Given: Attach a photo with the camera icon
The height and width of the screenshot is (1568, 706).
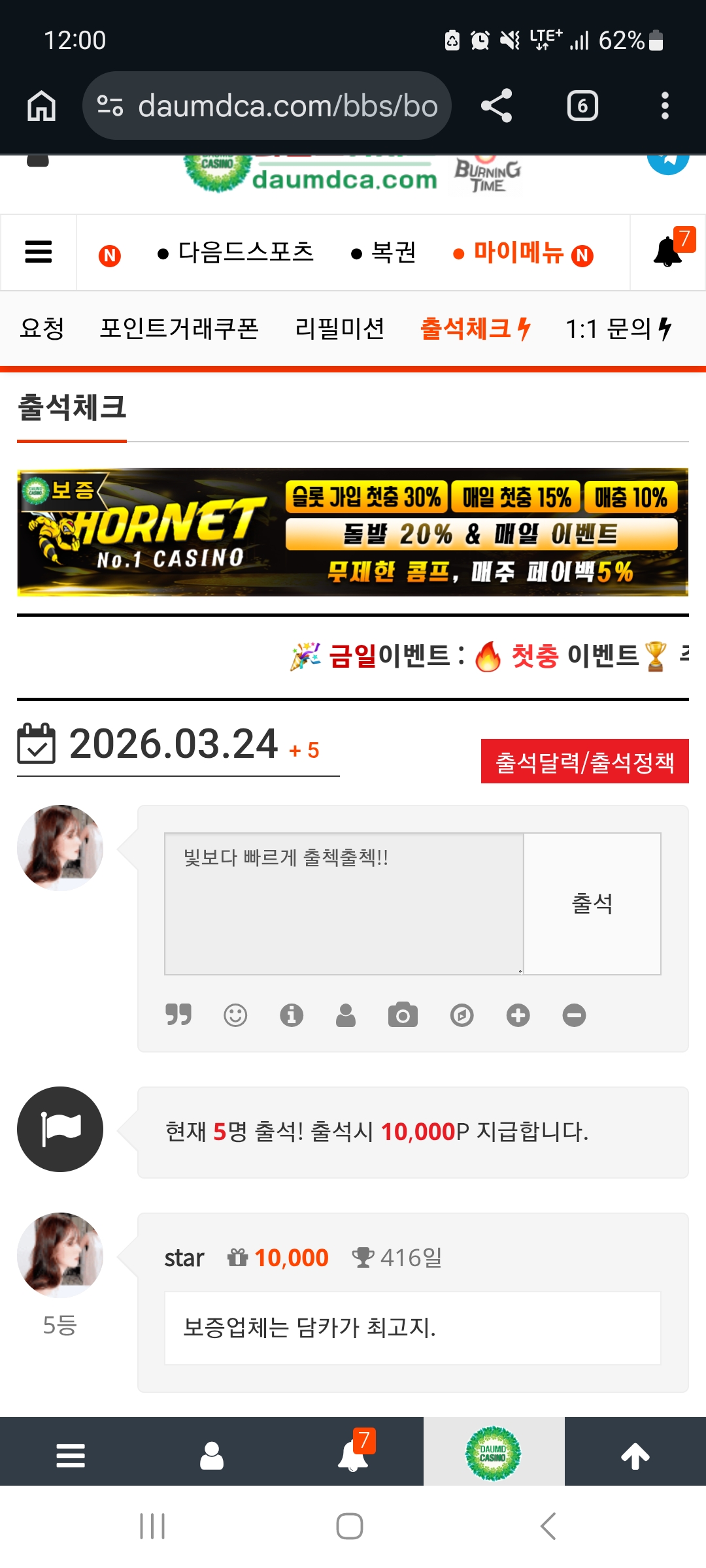Looking at the screenshot, I should (x=403, y=1015).
